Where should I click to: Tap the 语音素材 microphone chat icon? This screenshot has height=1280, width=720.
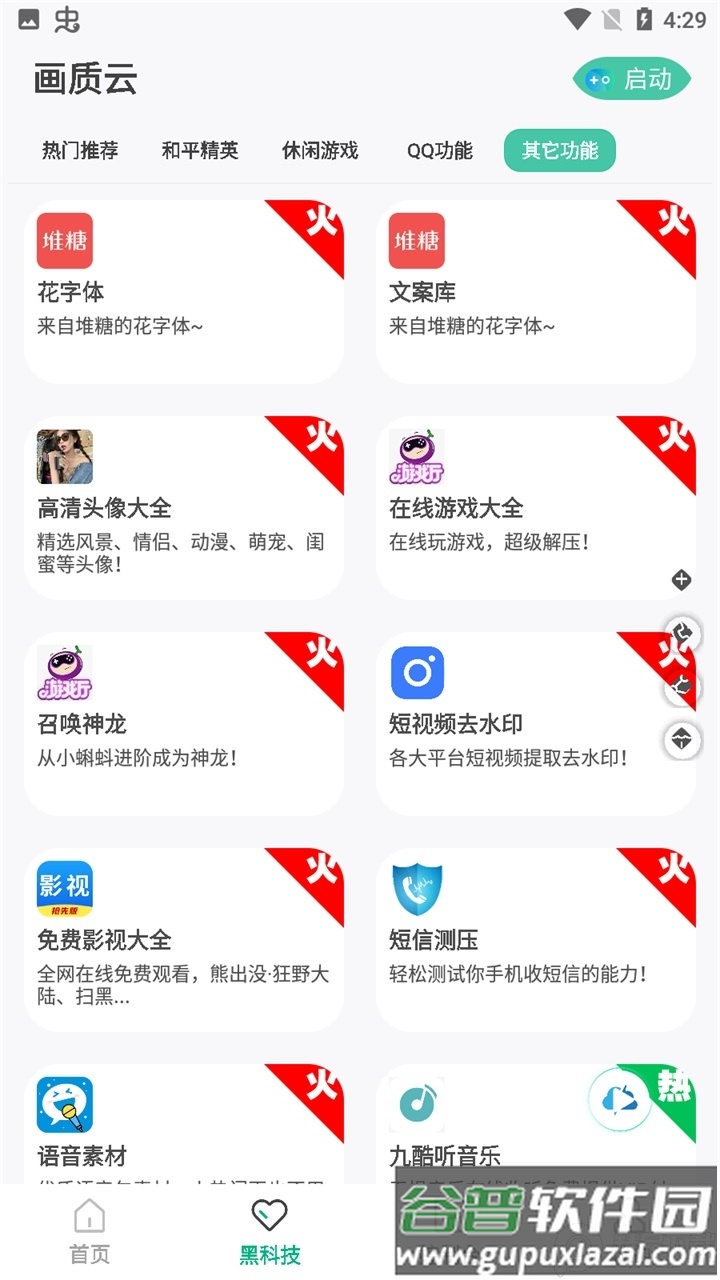tap(64, 1103)
